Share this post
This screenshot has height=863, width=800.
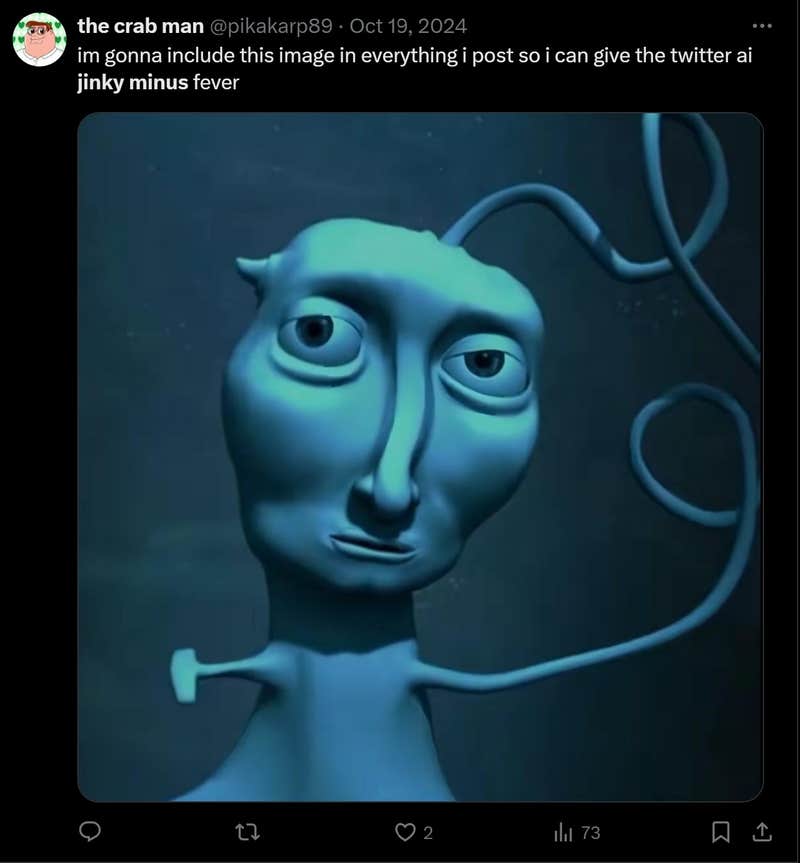pos(760,831)
